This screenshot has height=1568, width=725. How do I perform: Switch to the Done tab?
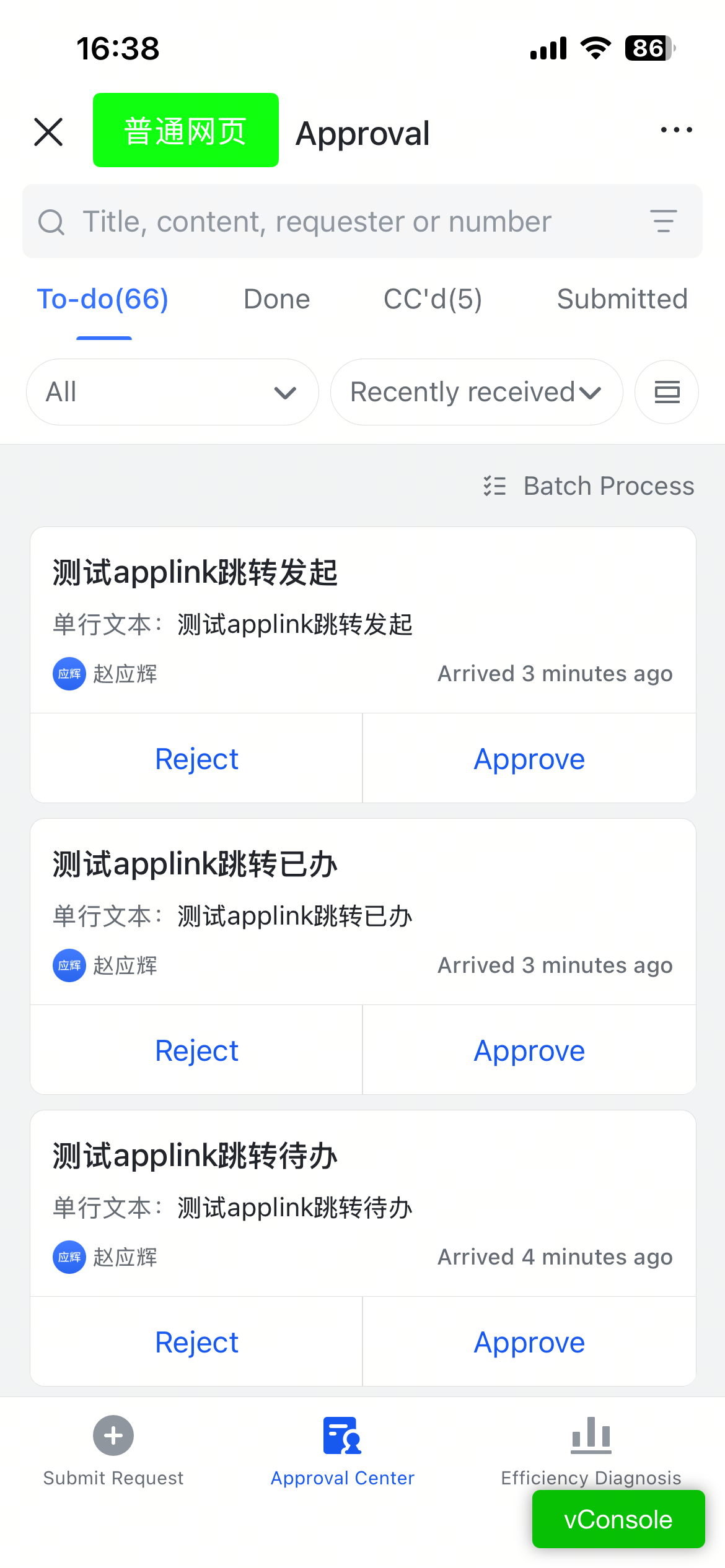click(276, 299)
